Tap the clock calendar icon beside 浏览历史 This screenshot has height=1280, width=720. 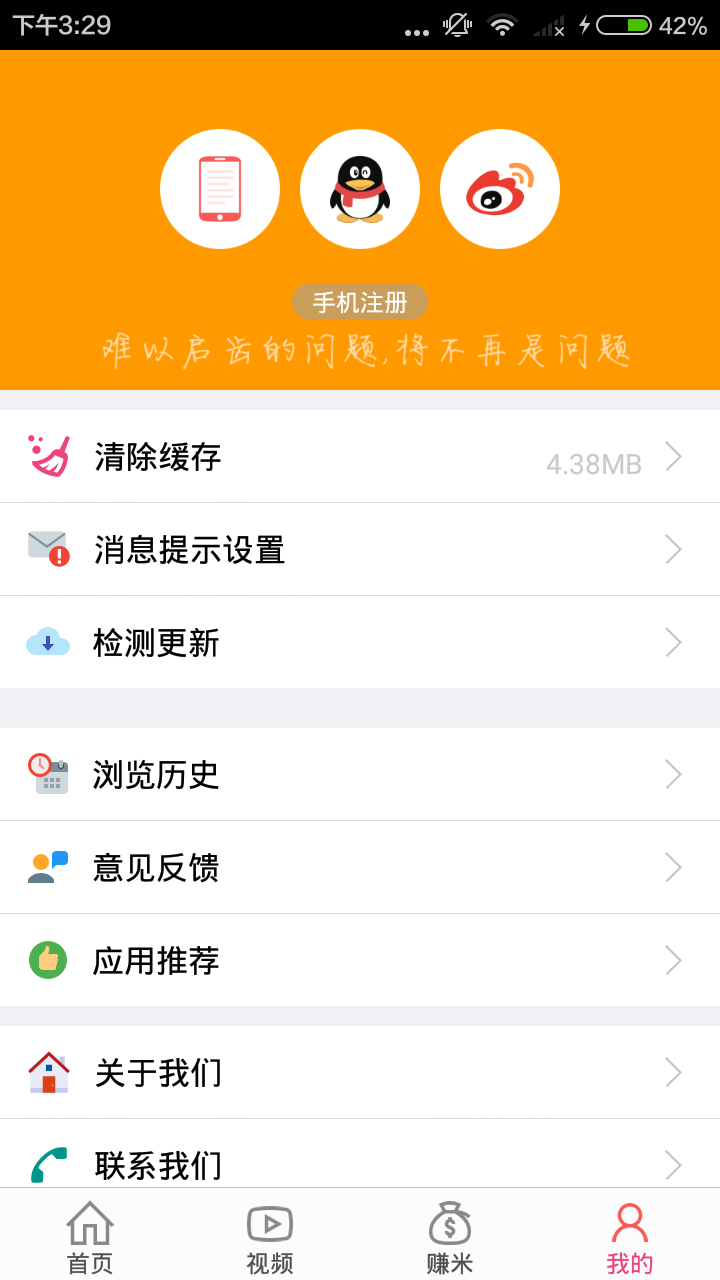click(x=47, y=774)
